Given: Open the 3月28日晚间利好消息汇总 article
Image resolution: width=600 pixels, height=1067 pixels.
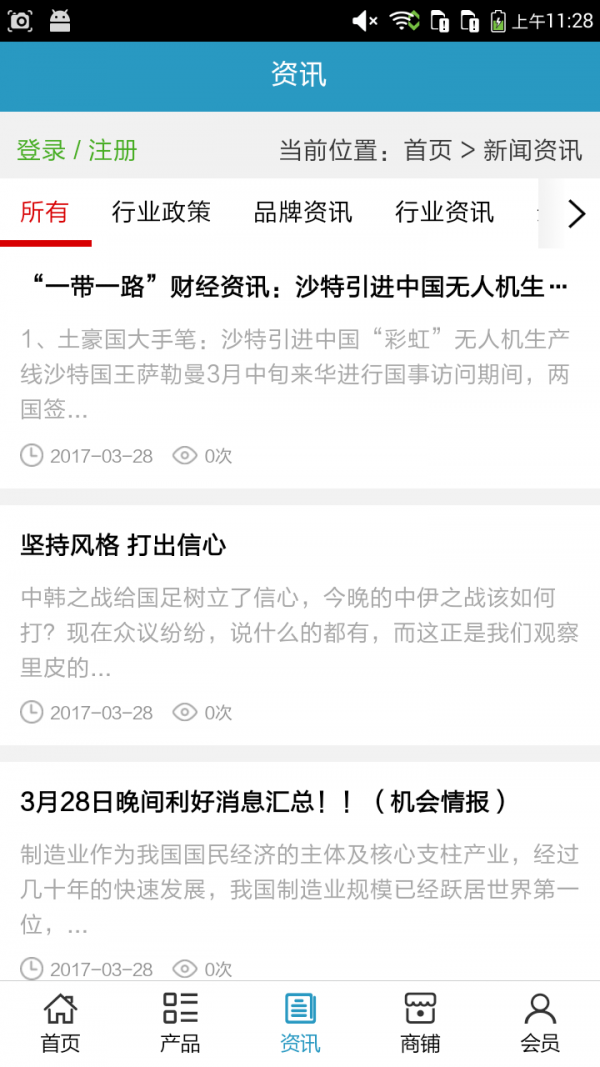Looking at the screenshot, I should coord(264,801).
